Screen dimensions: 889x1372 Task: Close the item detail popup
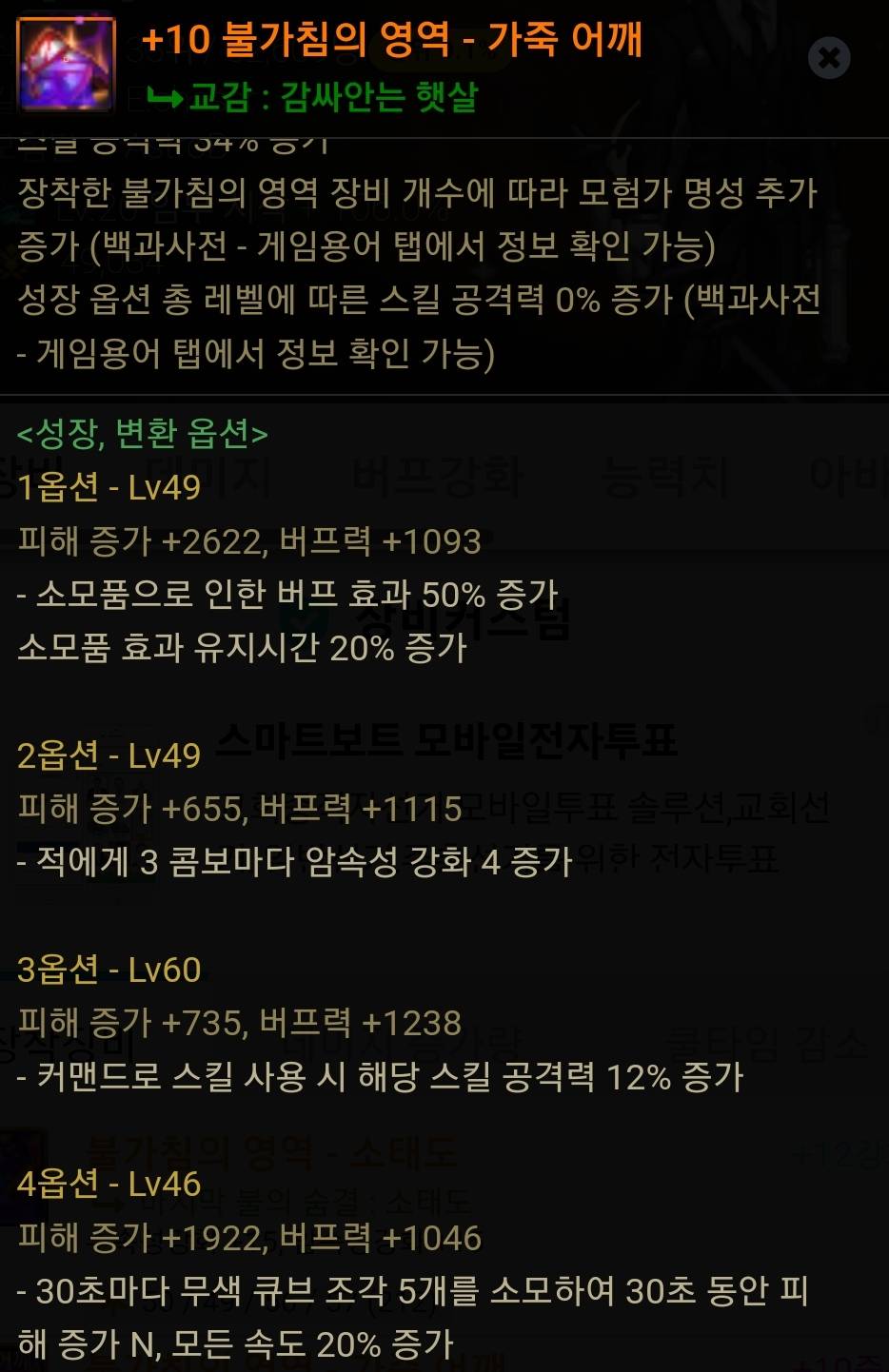pos(828,58)
